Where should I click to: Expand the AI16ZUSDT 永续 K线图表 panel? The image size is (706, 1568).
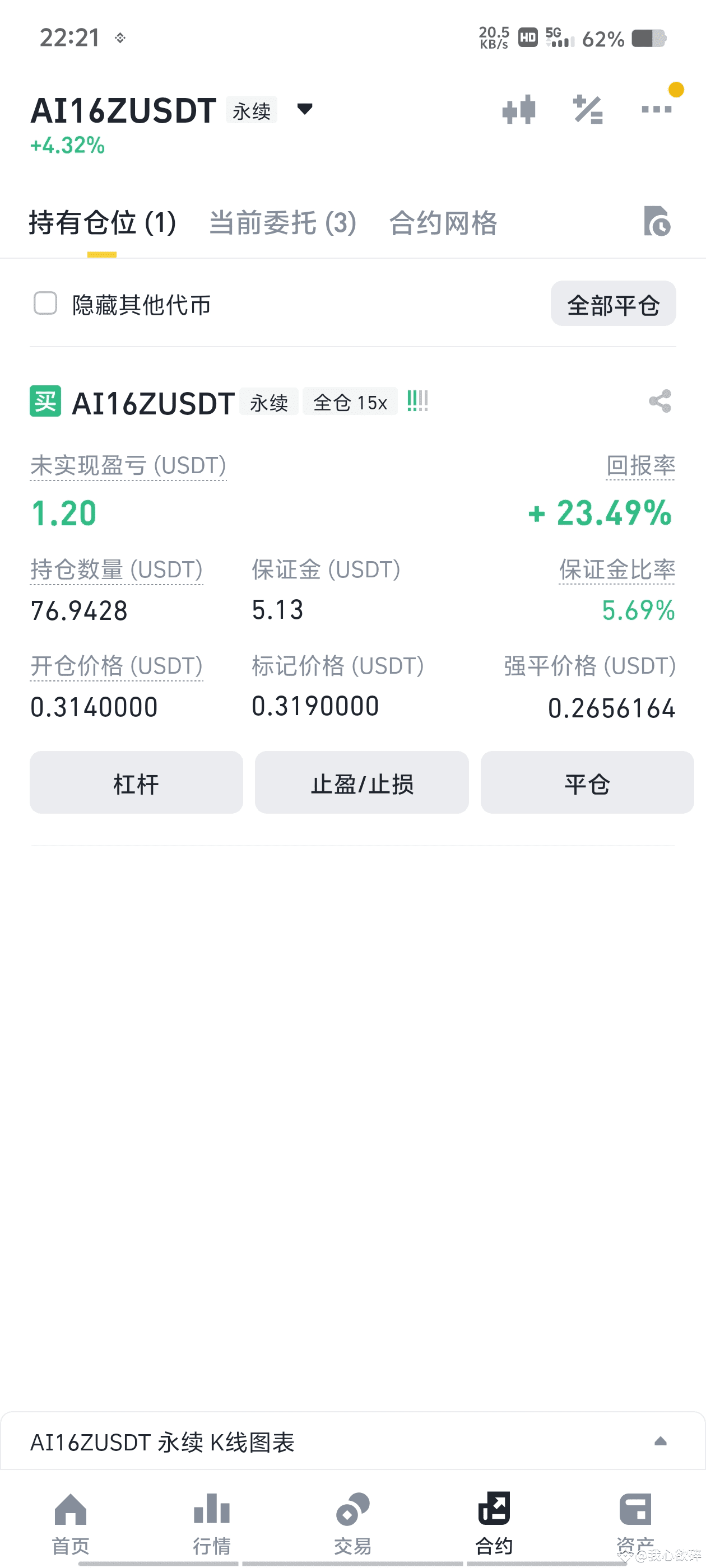[660, 1441]
